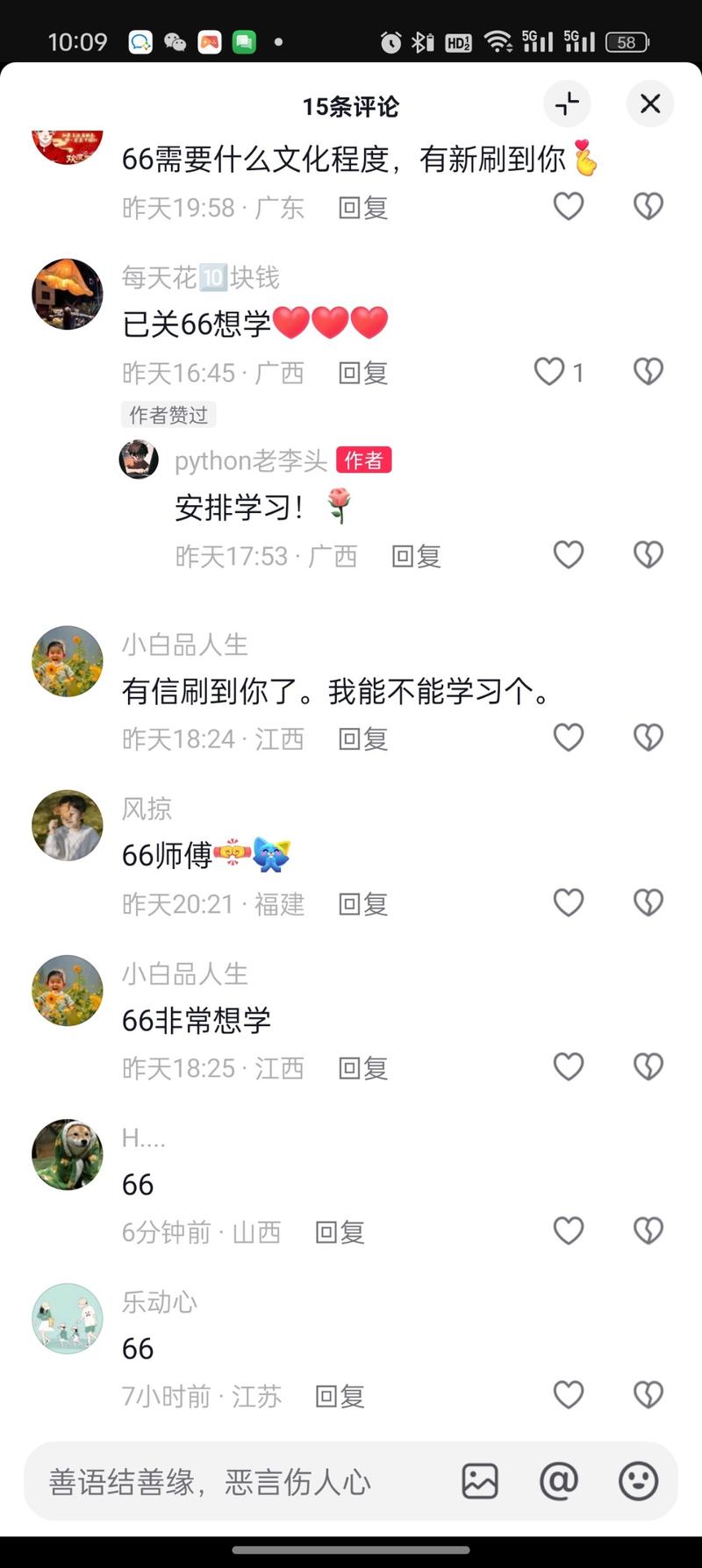This screenshot has height=1568, width=702.
Task: Tap the comment input field
Action: pyautogui.click(x=237, y=1481)
